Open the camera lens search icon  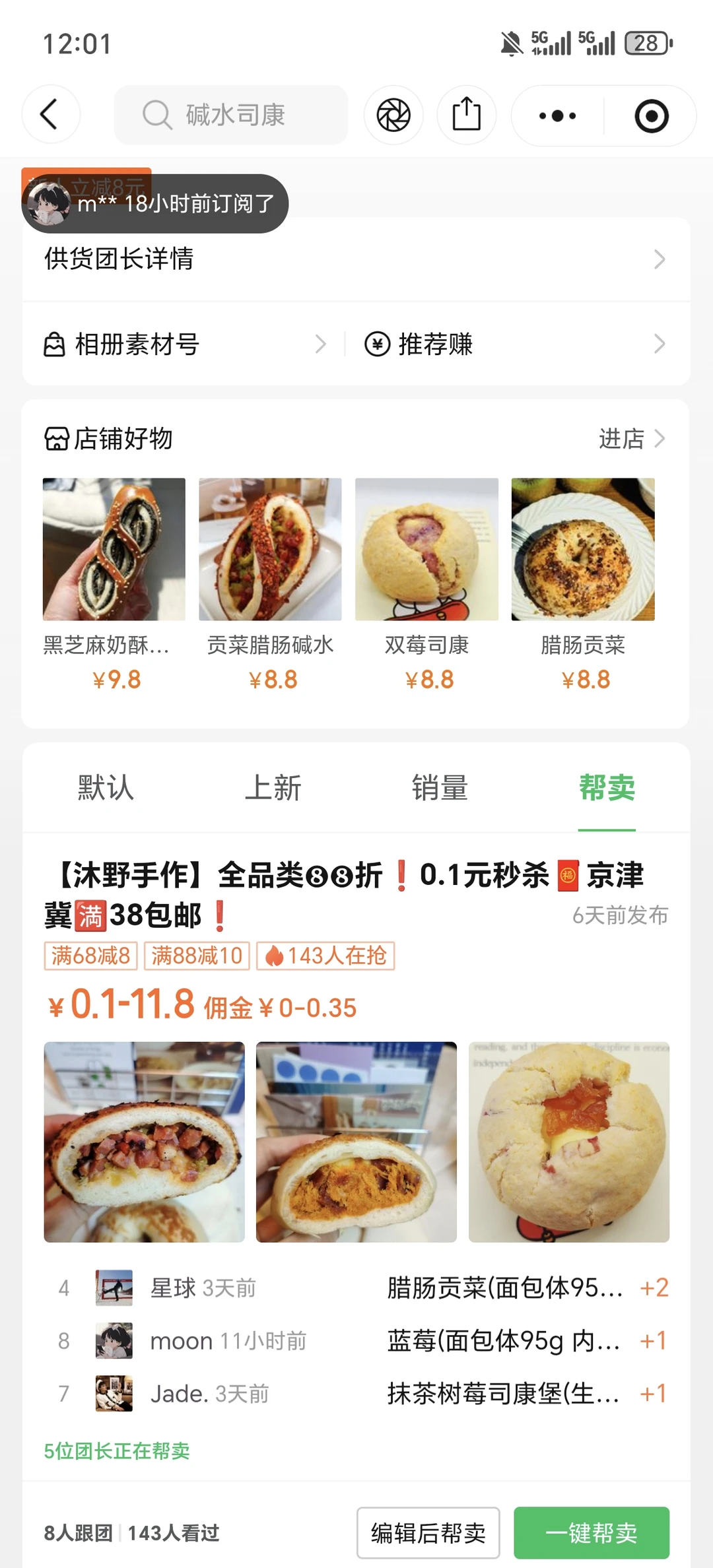(394, 114)
